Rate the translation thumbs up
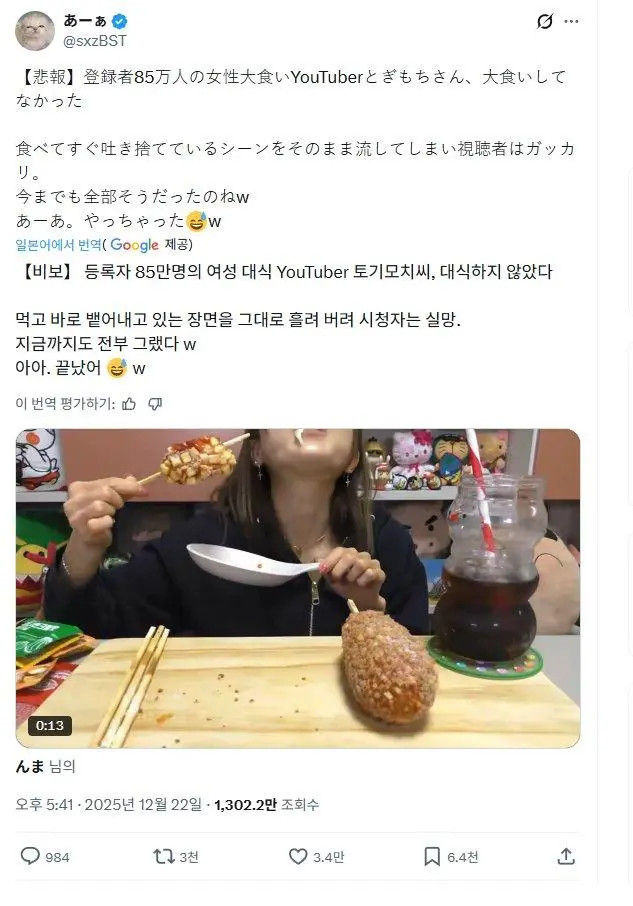633x906 pixels. (x=129, y=404)
